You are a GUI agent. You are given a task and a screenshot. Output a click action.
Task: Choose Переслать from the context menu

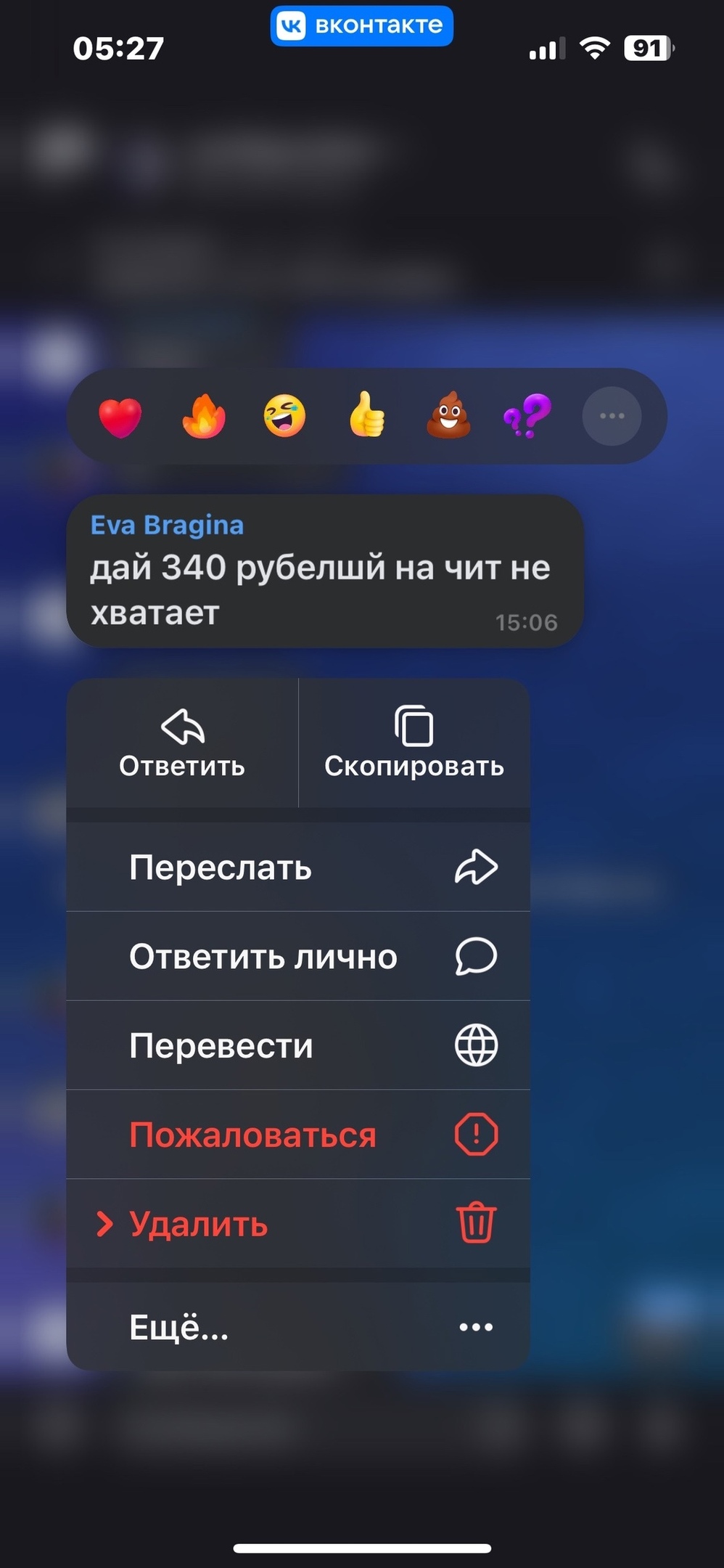pos(221,866)
